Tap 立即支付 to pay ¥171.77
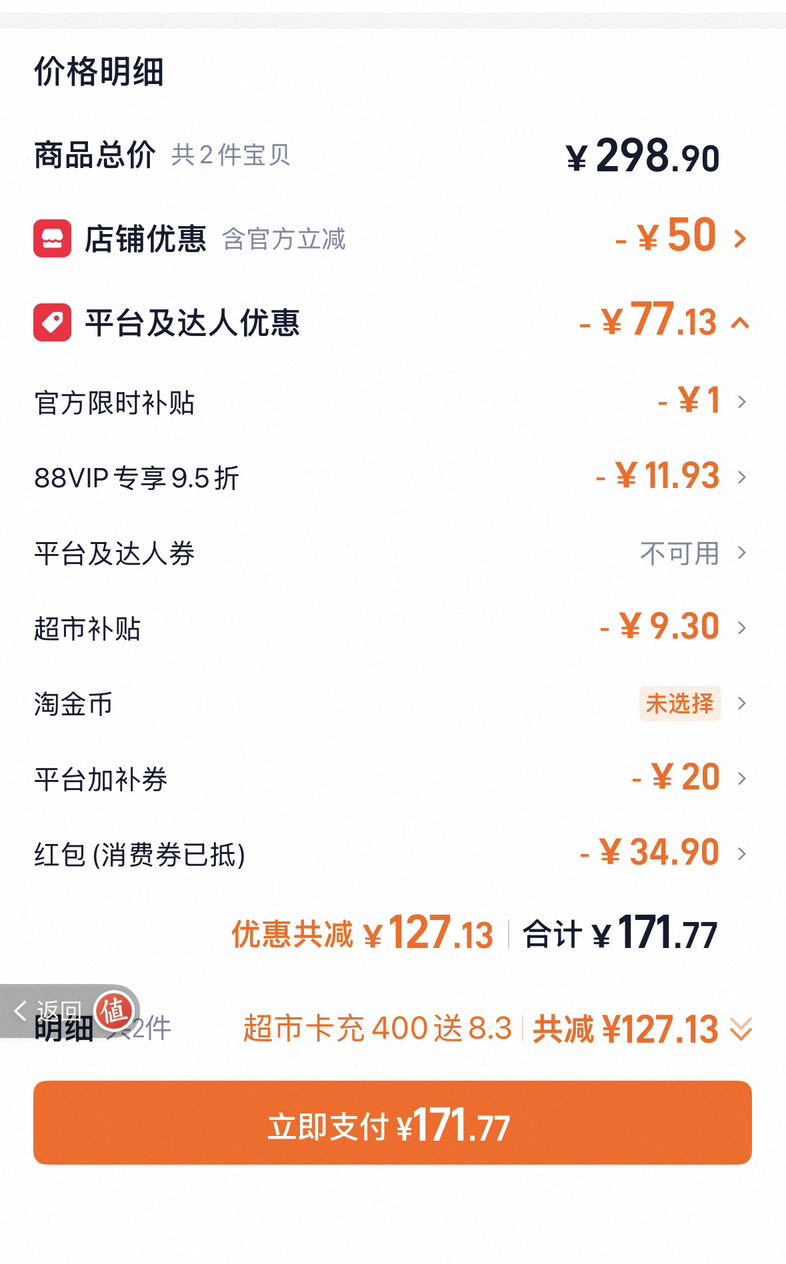786x1264 pixels. pyautogui.click(x=392, y=1123)
